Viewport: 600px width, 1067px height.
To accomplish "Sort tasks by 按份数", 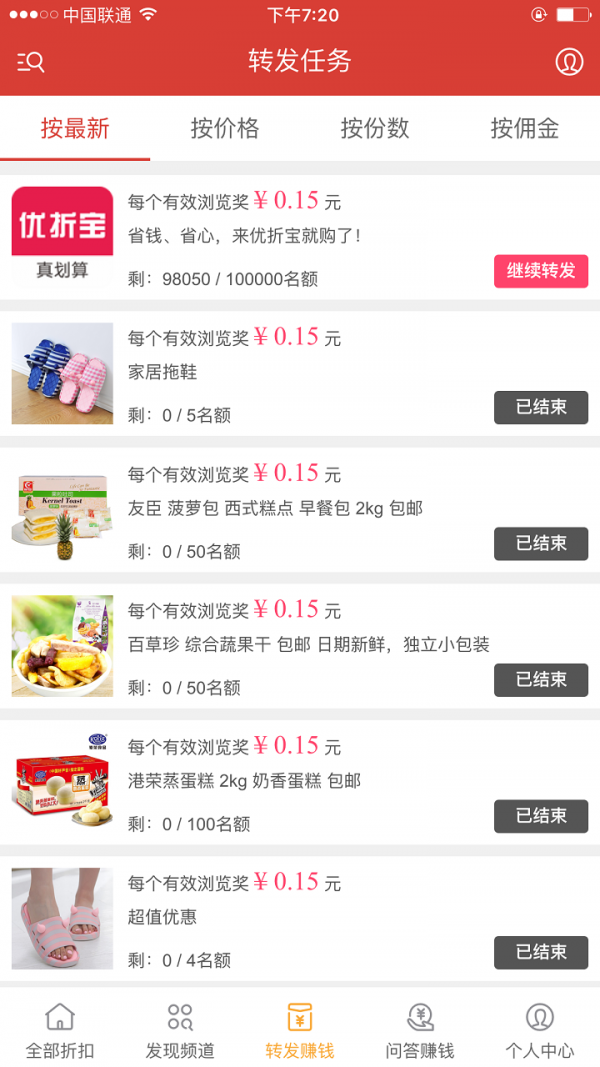I will click(x=375, y=128).
